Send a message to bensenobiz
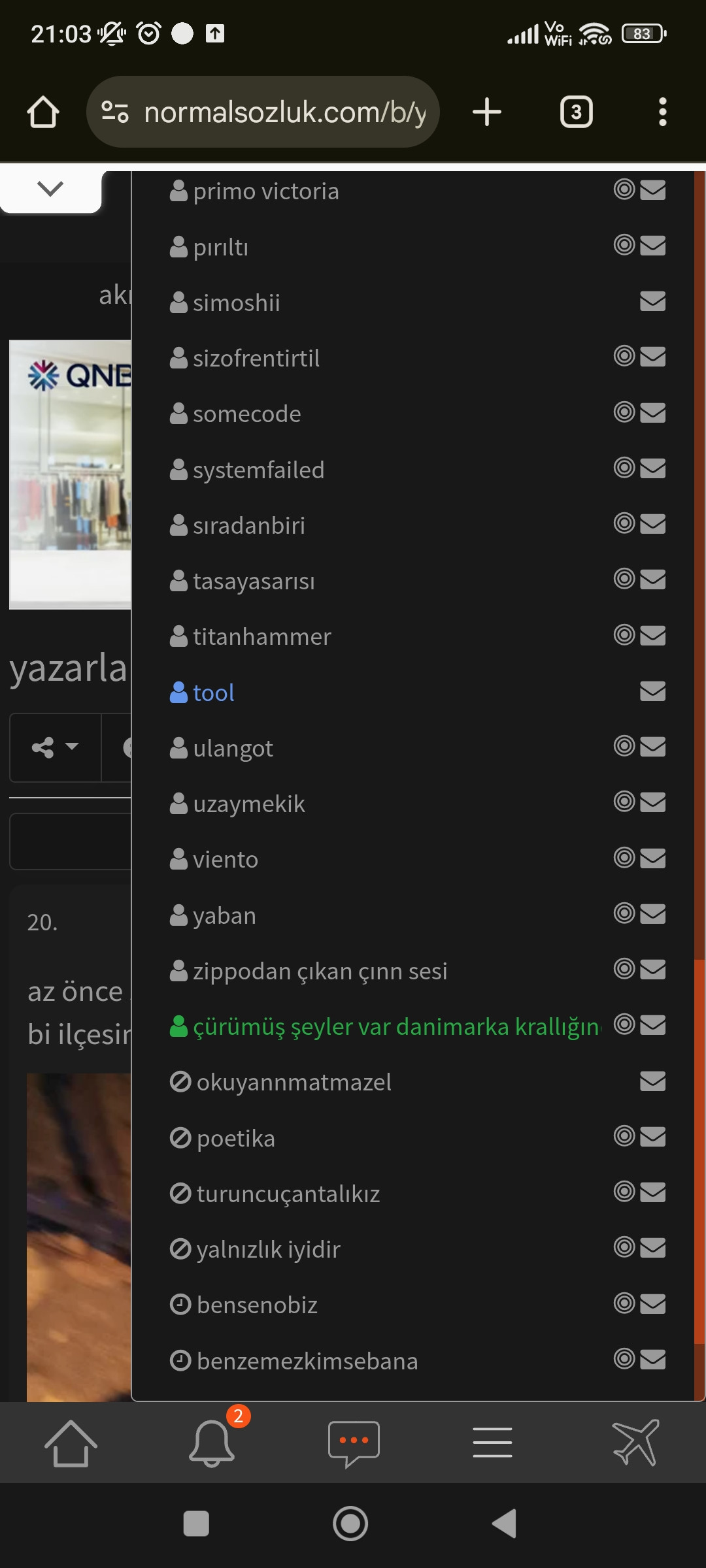Screen dimensions: 706x1568 click(652, 1304)
